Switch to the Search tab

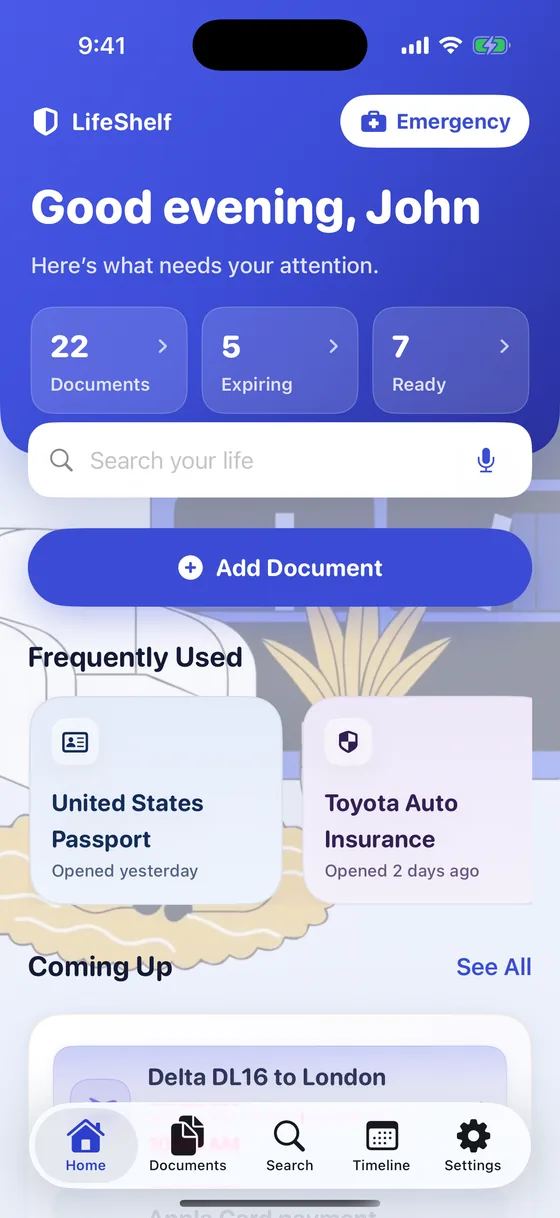(x=290, y=1146)
